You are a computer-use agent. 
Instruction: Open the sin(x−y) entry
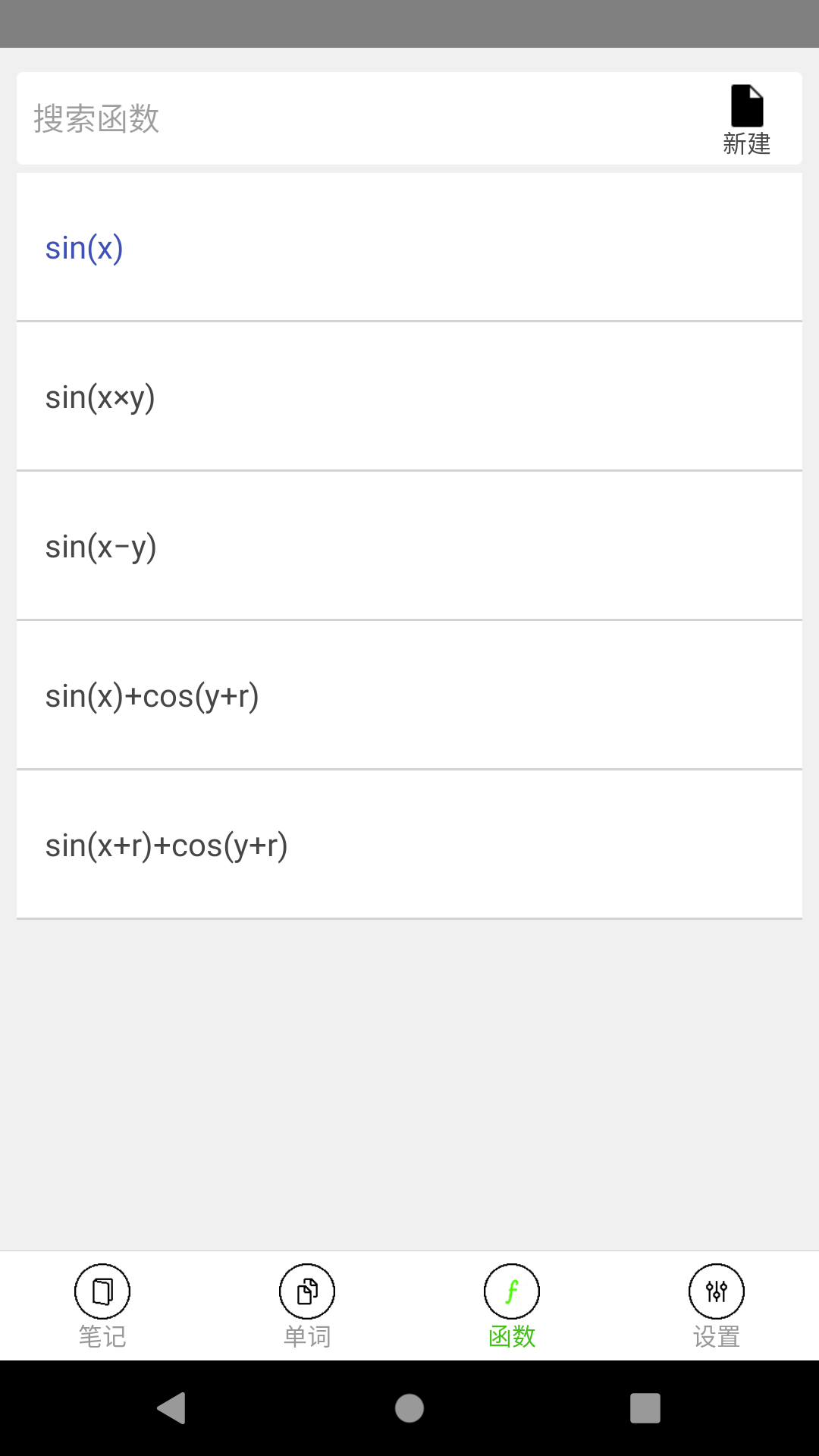click(409, 546)
